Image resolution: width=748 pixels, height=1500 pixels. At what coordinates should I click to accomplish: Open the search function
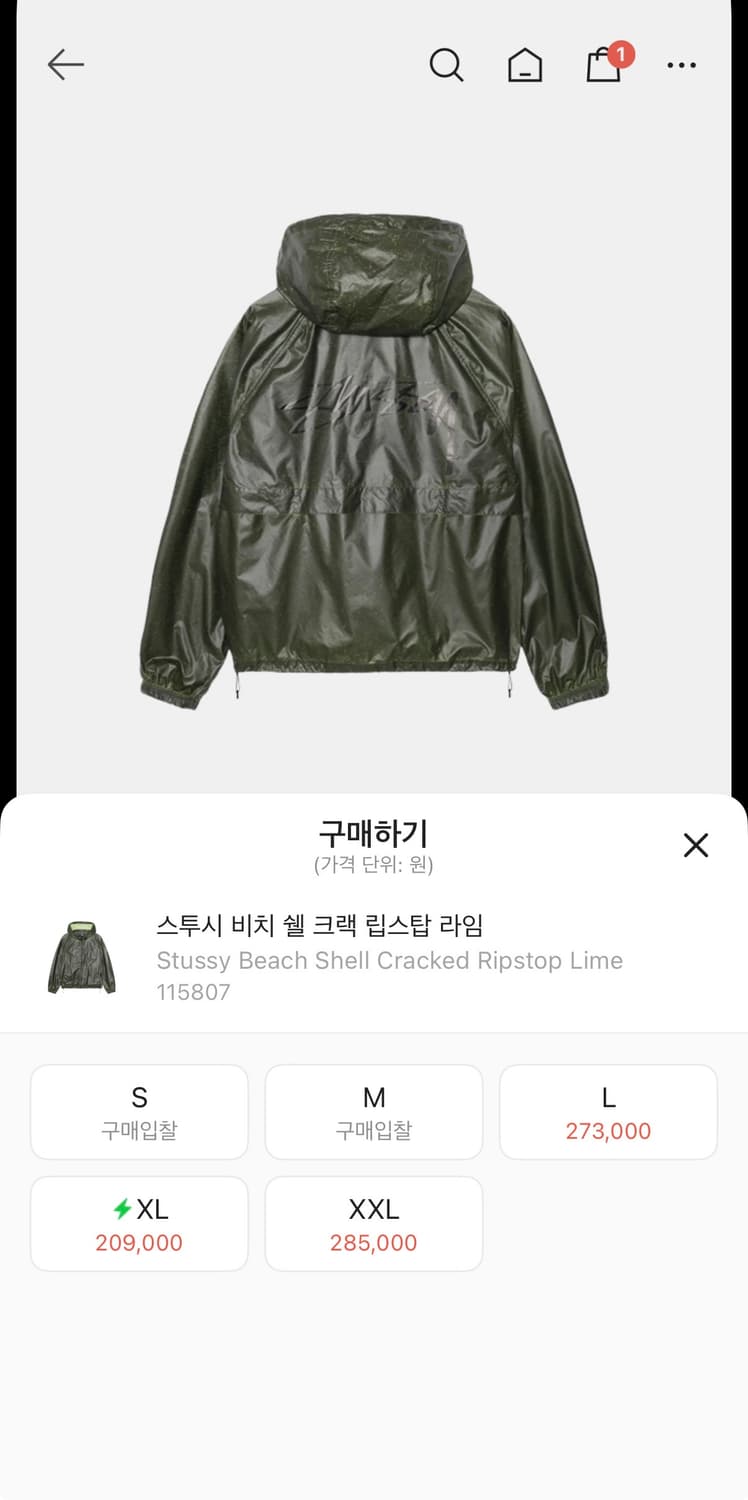click(446, 64)
